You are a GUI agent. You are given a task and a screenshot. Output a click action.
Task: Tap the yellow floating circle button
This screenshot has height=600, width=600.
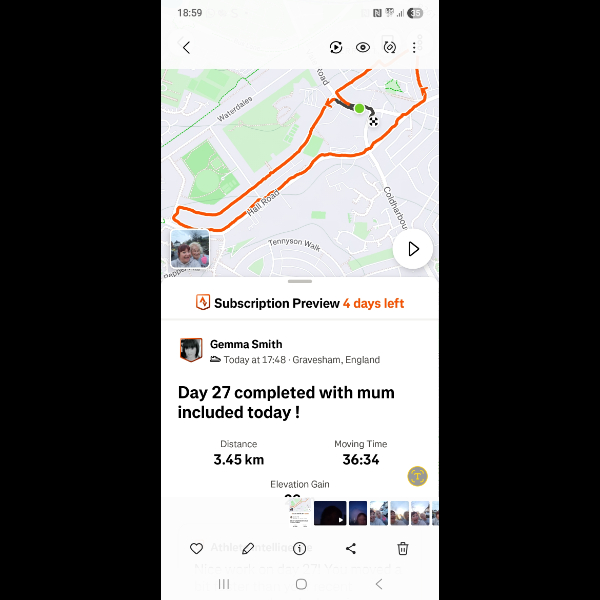pyautogui.click(x=418, y=477)
